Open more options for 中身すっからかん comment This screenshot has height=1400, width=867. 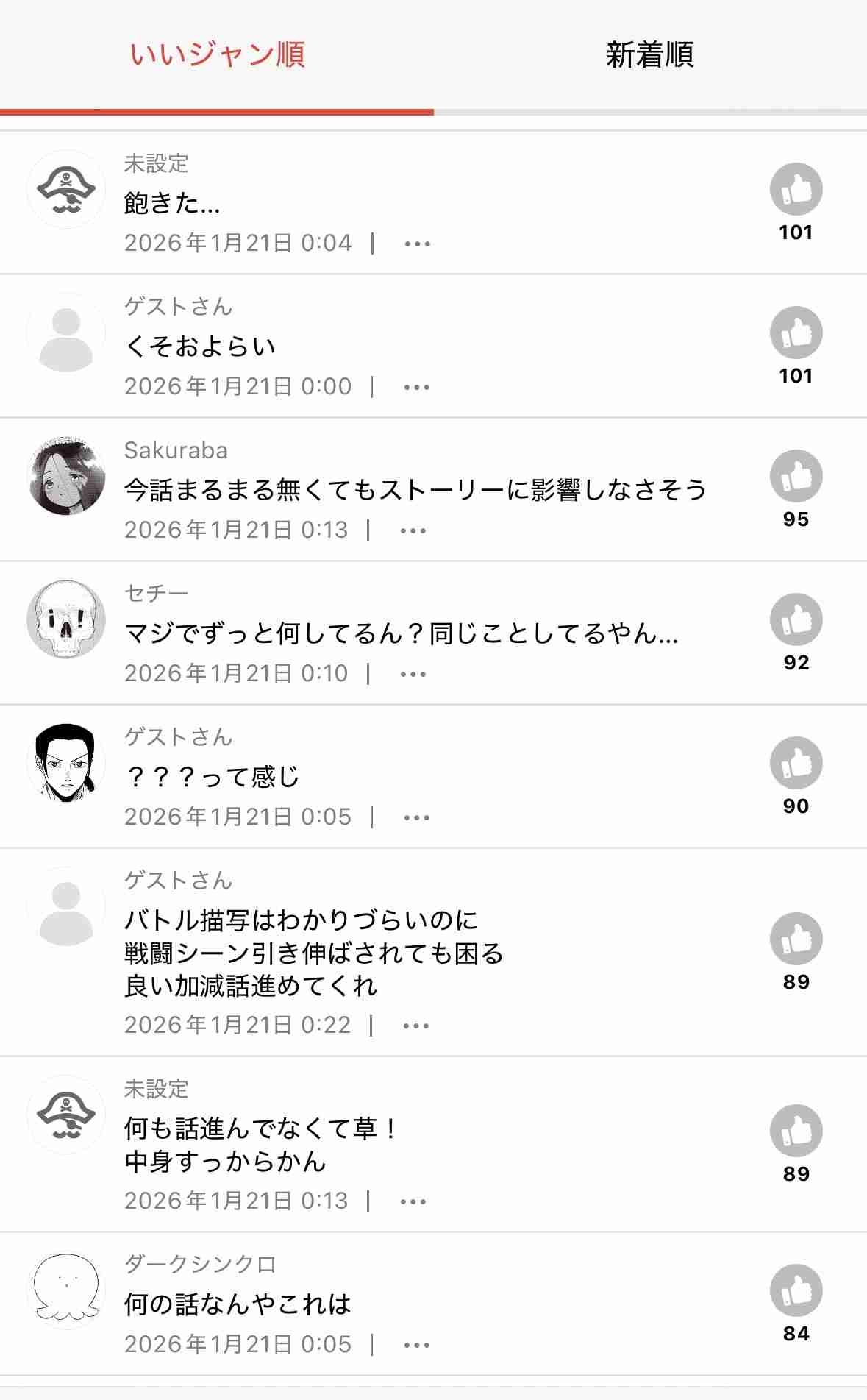click(x=413, y=1201)
